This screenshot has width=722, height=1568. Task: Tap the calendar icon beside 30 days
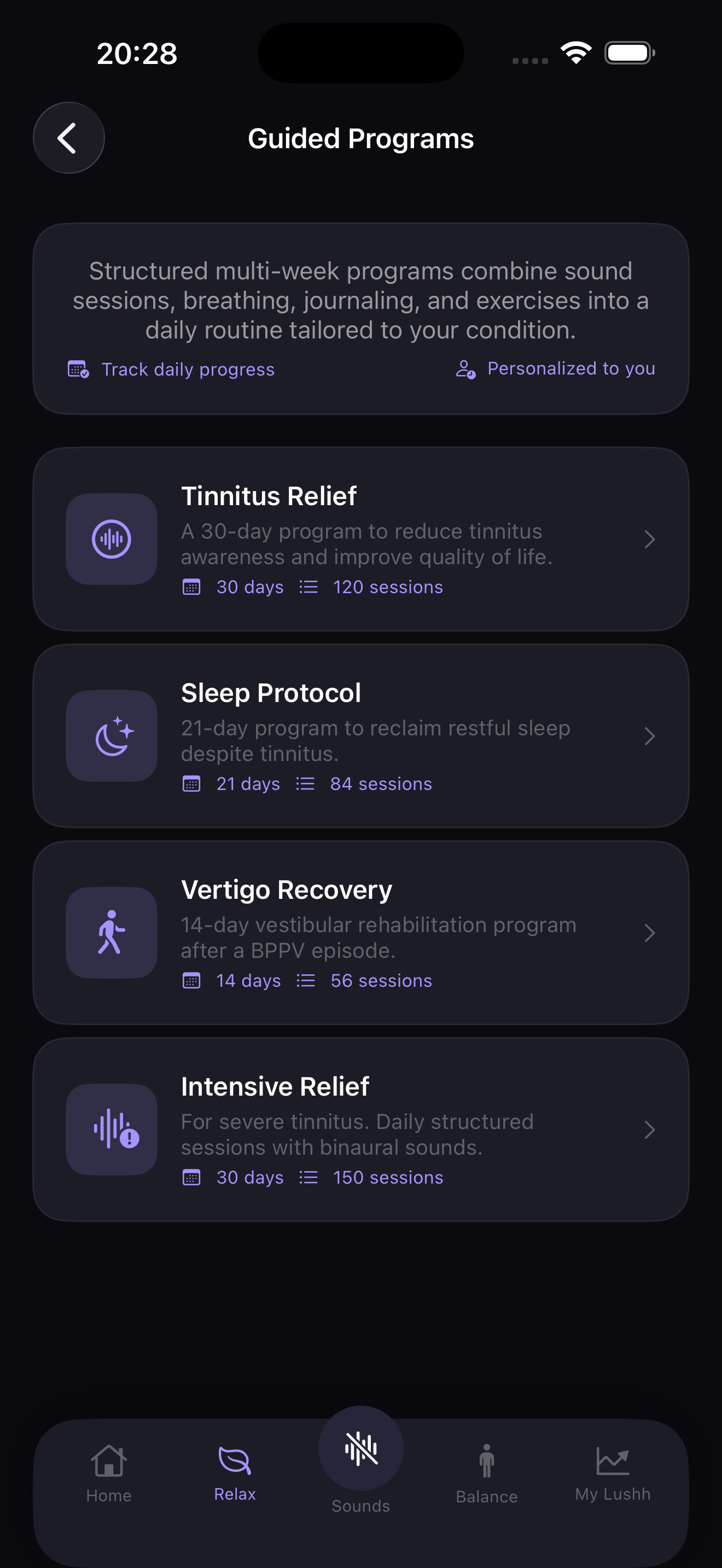click(191, 586)
